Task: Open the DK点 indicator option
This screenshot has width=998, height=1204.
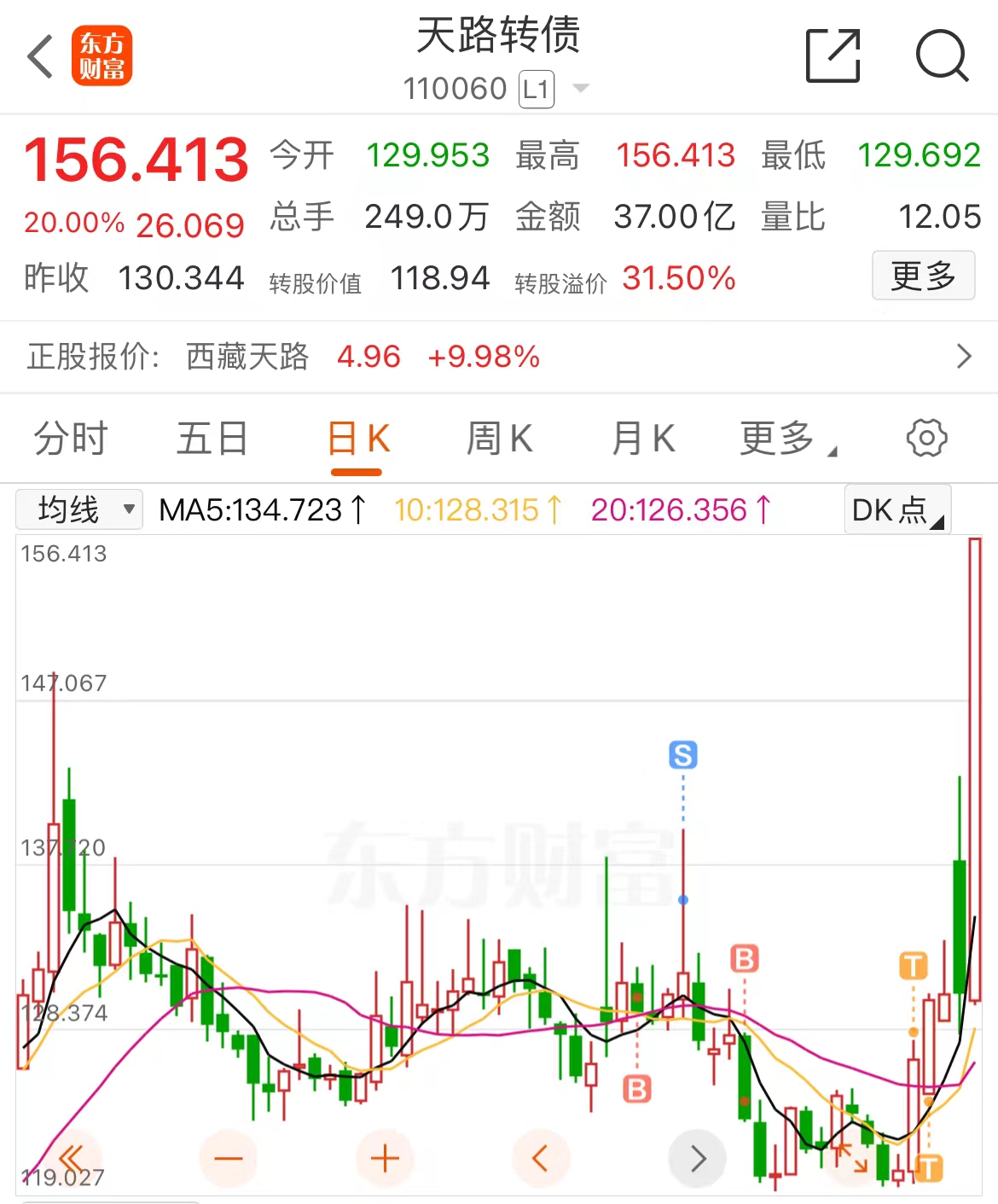Action: [897, 509]
